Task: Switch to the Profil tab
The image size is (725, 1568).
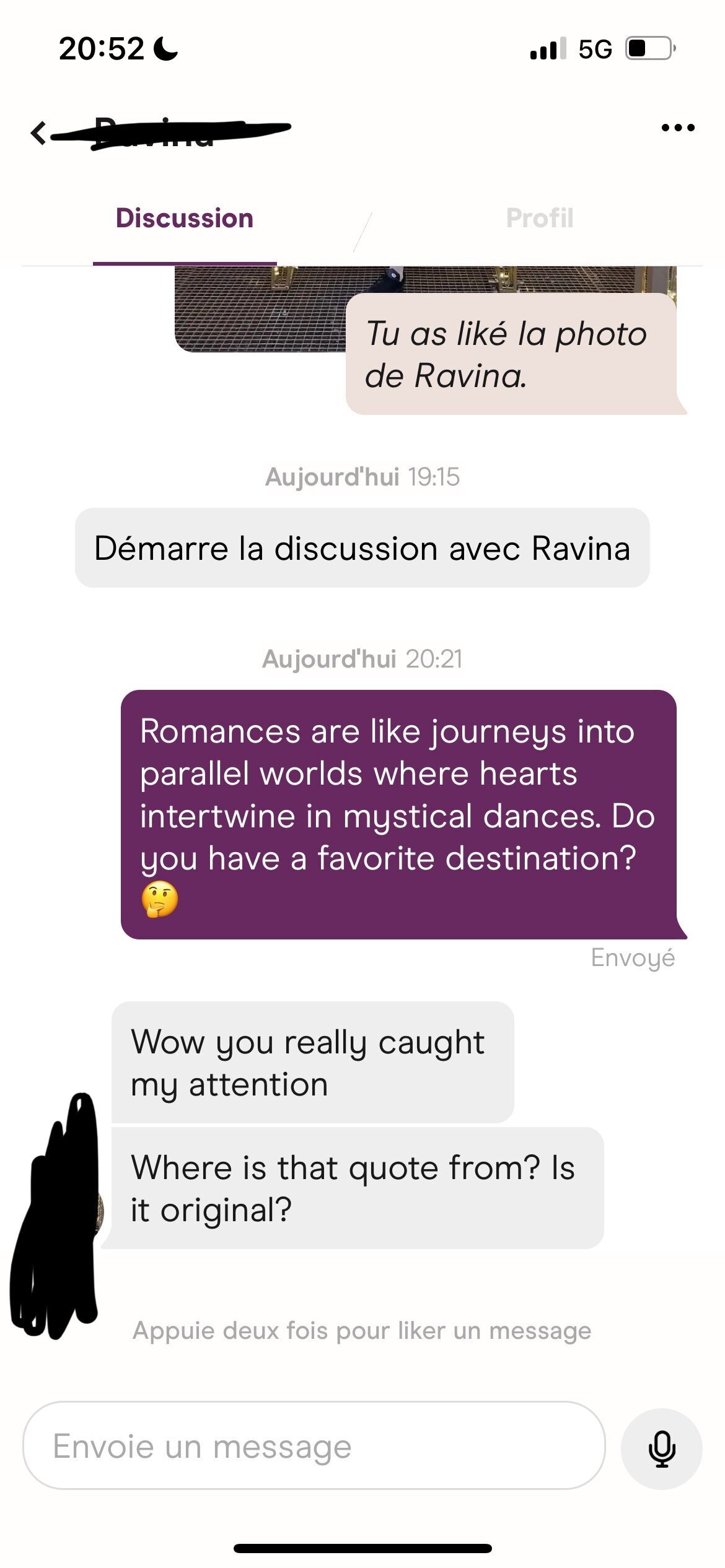Action: (539, 218)
